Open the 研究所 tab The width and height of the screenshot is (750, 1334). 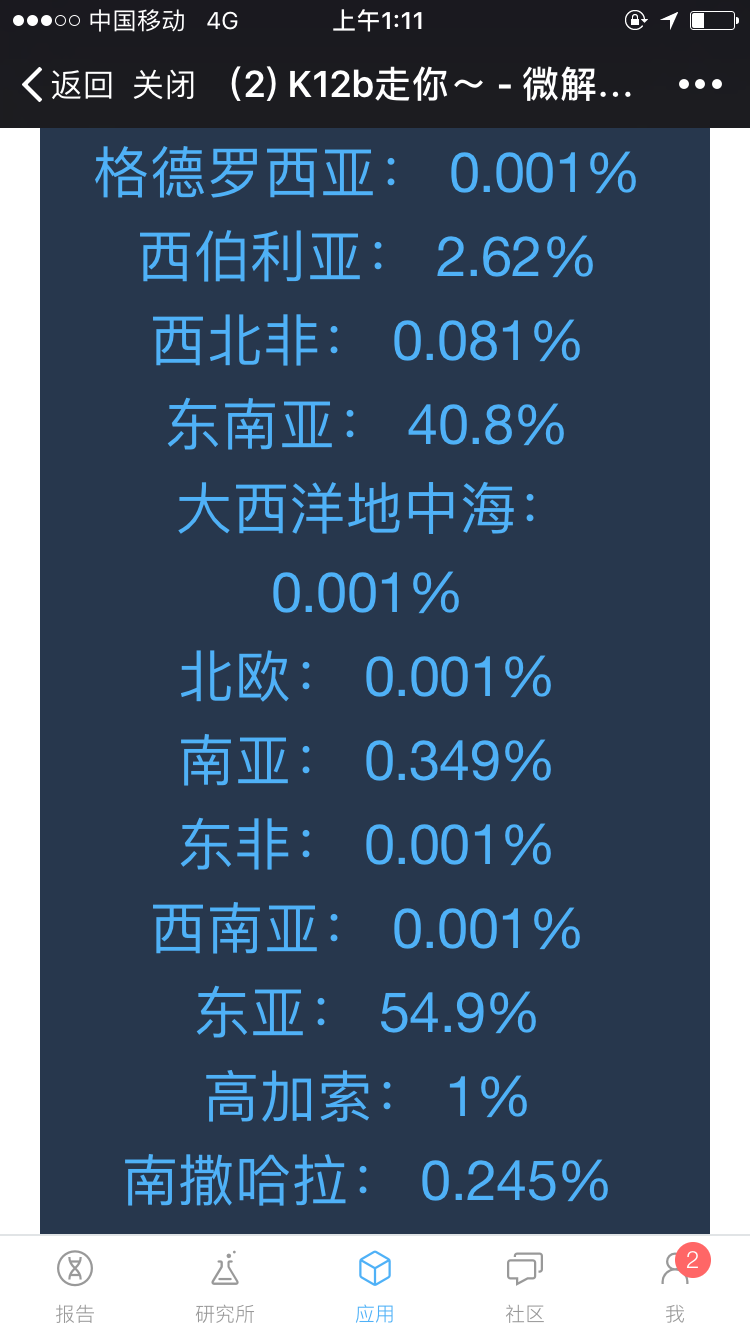225,1287
